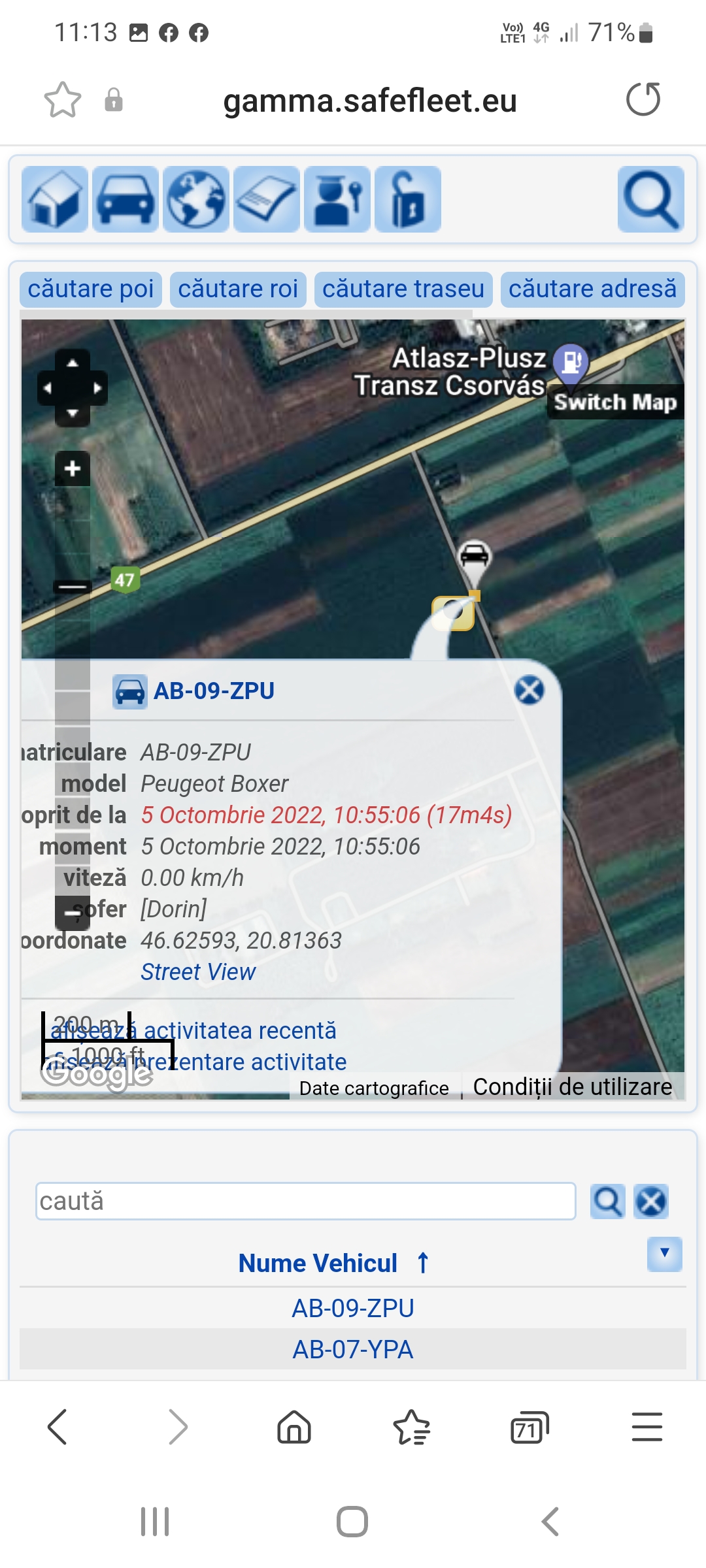Reload the gamma.safefleet.eu page
This screenshot has width=706, height=1568.
click(x=643, y=100)
